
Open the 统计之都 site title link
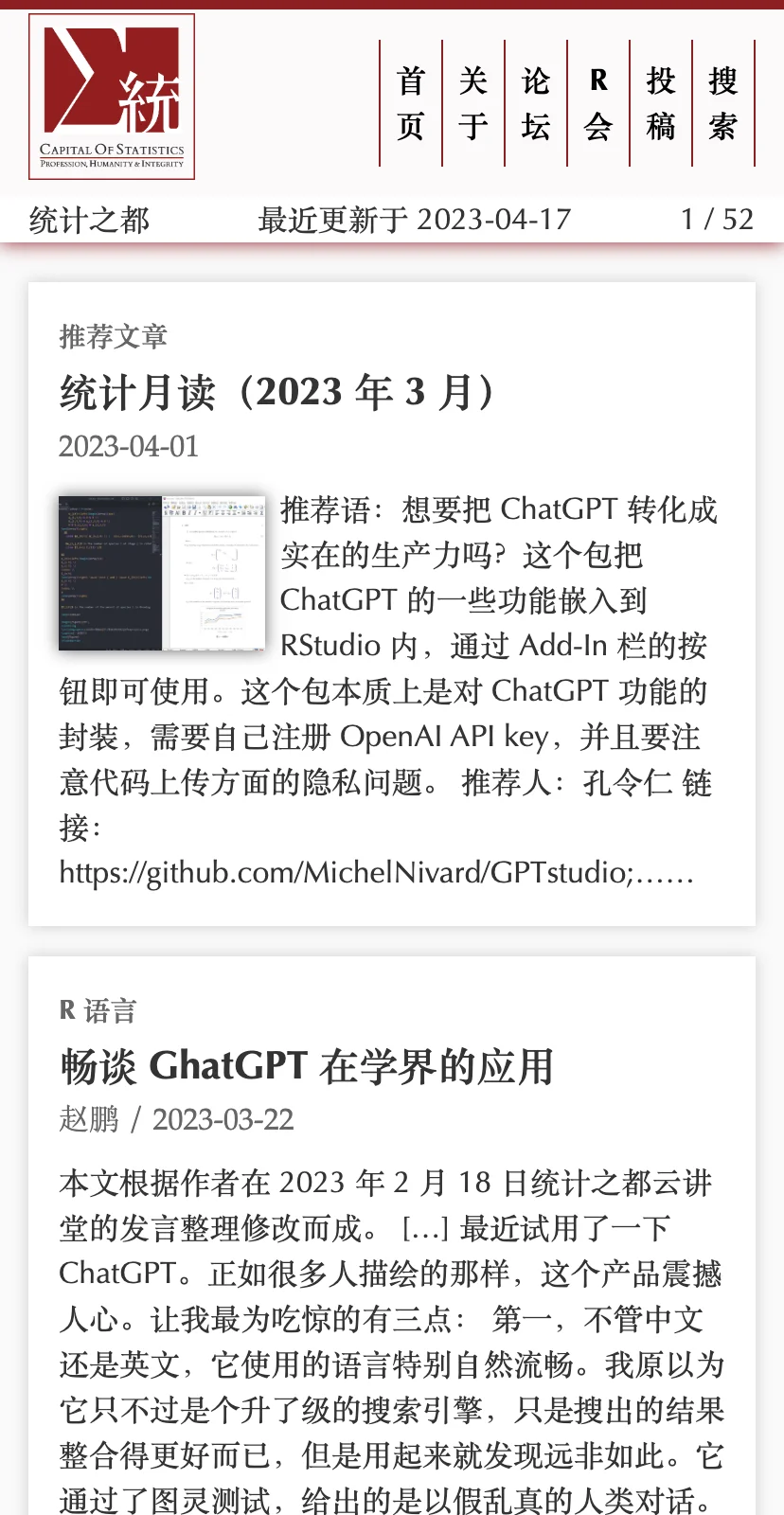point(89,220)
